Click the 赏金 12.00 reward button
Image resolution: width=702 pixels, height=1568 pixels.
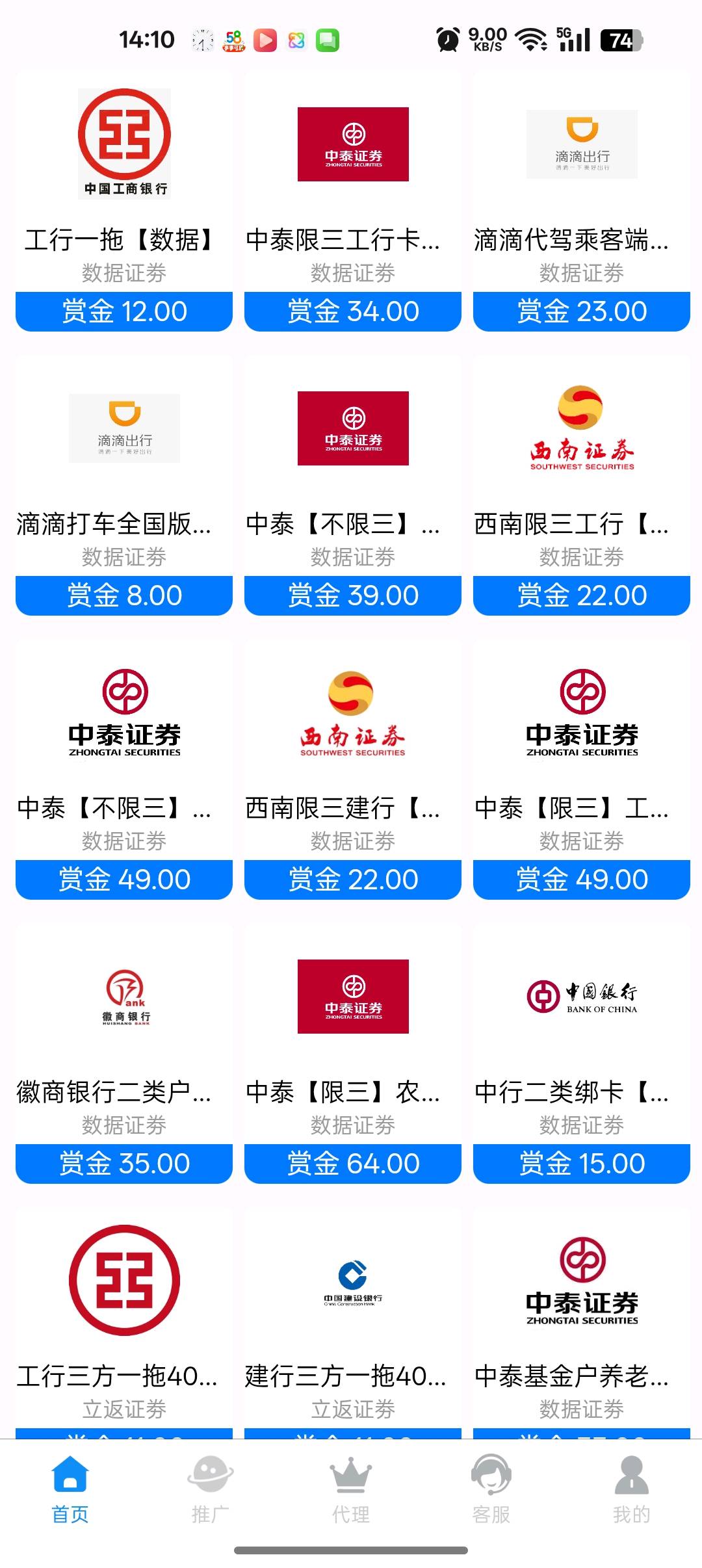pos(123,311)
